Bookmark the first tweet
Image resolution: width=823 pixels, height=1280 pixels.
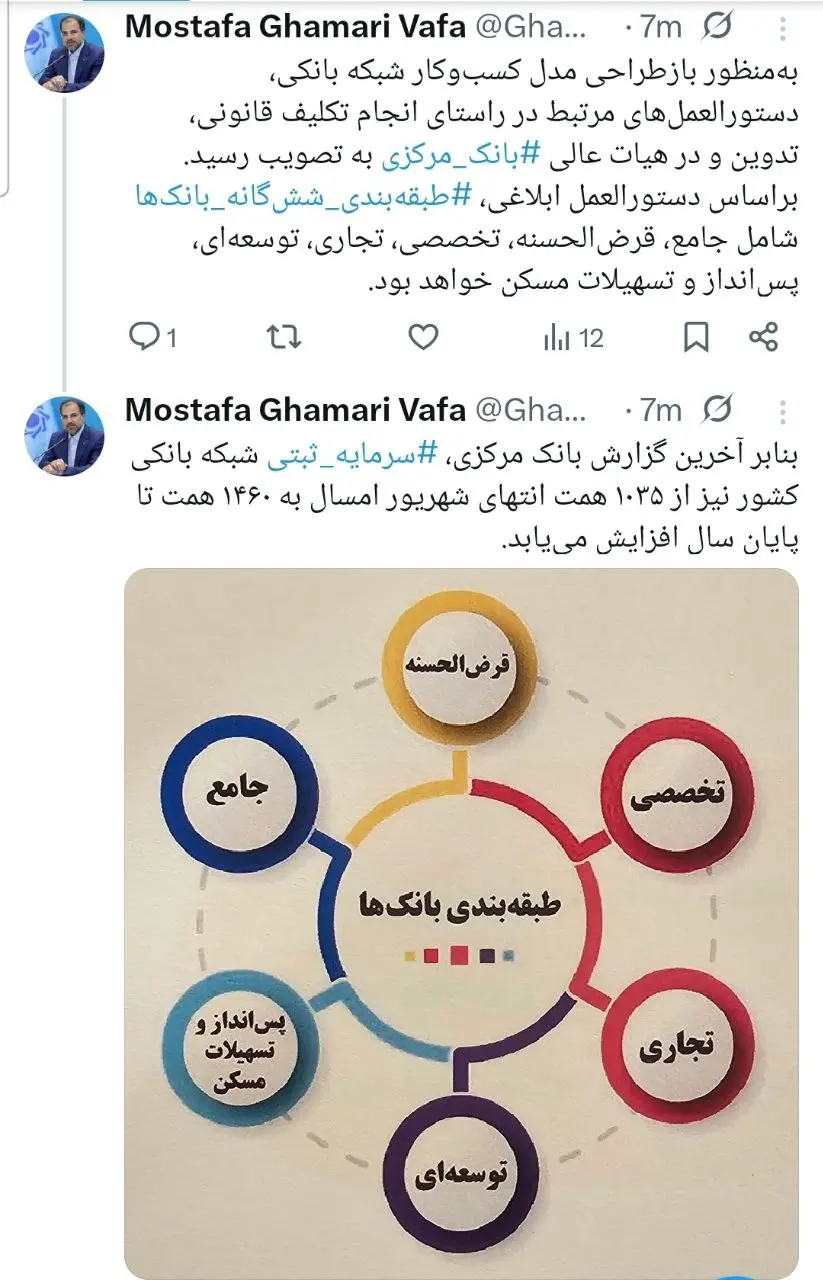[x=696, y=337]
